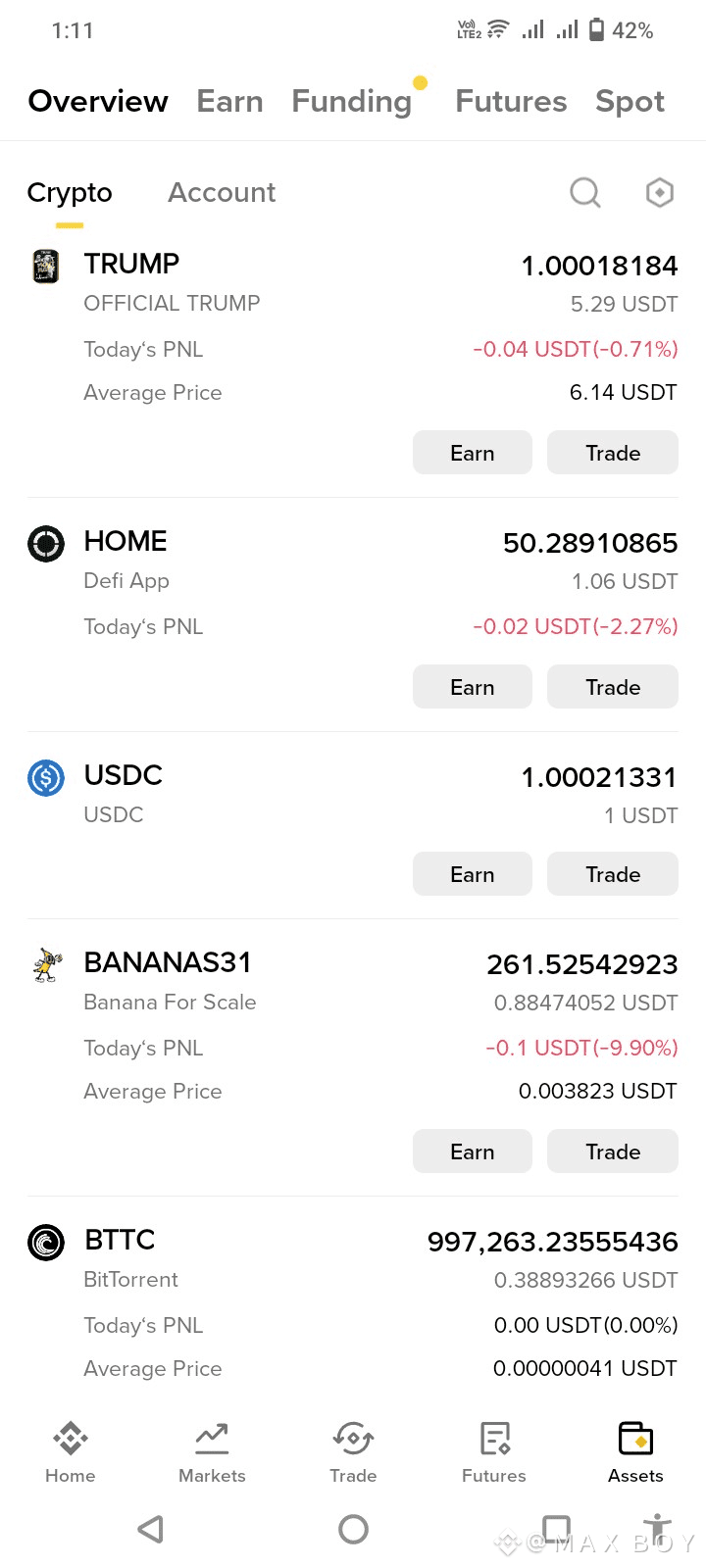The width and height of the screenshot is (706, 1568).
Task: Open the hexagon asset settings icon
Action: 660,192
